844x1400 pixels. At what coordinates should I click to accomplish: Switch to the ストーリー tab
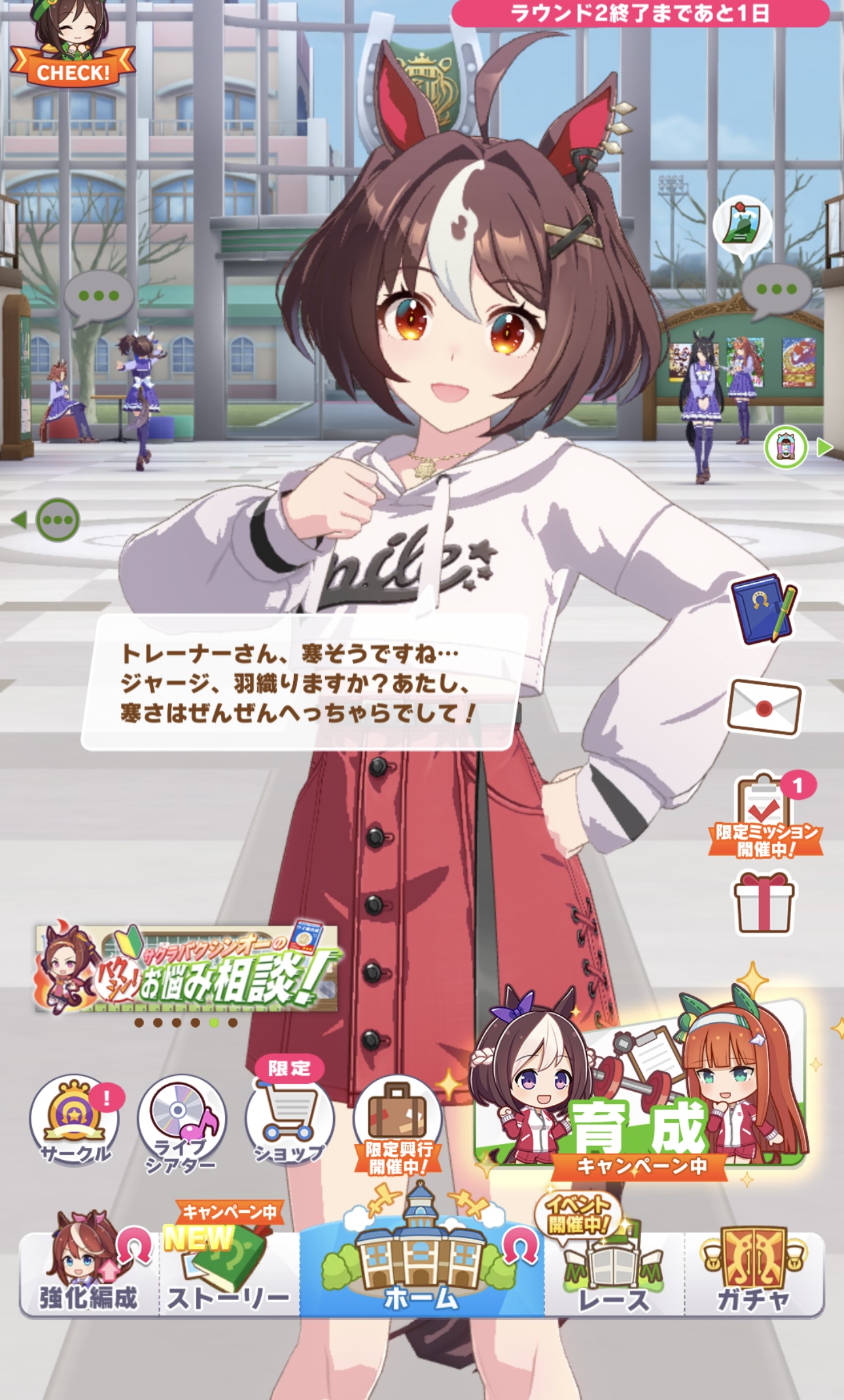point(228,1273)
